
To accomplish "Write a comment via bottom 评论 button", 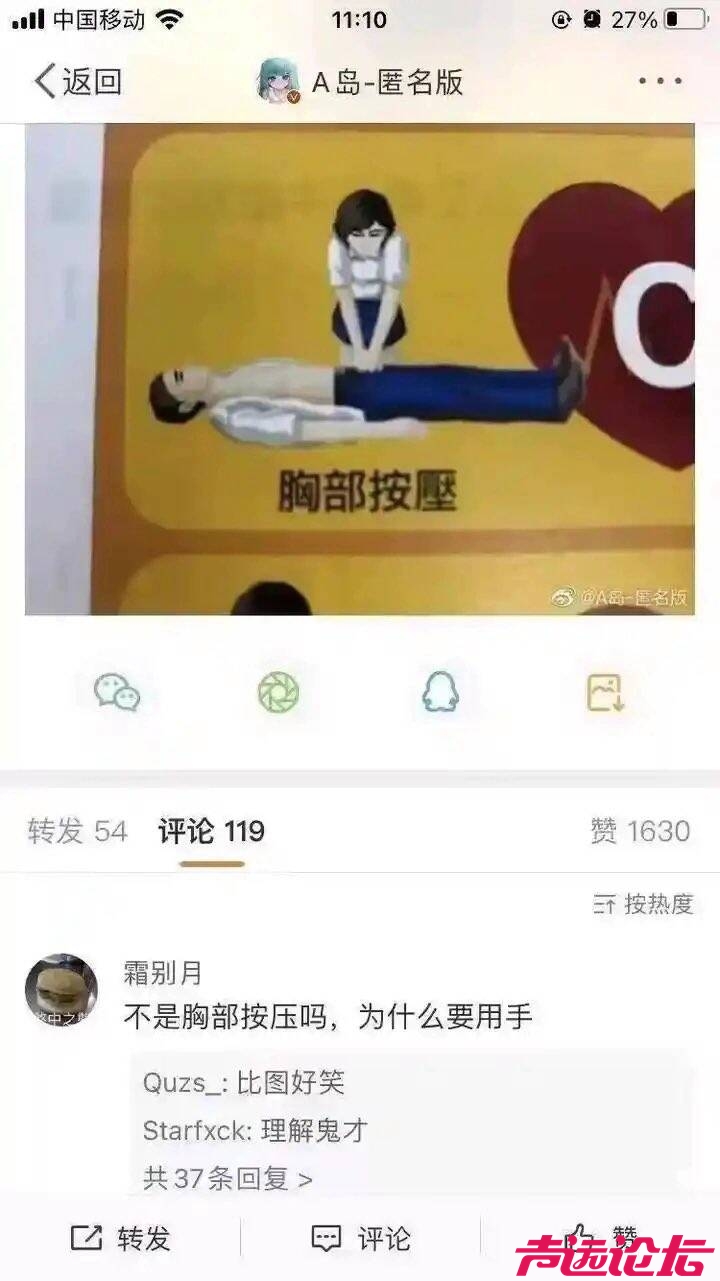I will pos(360,1239).
